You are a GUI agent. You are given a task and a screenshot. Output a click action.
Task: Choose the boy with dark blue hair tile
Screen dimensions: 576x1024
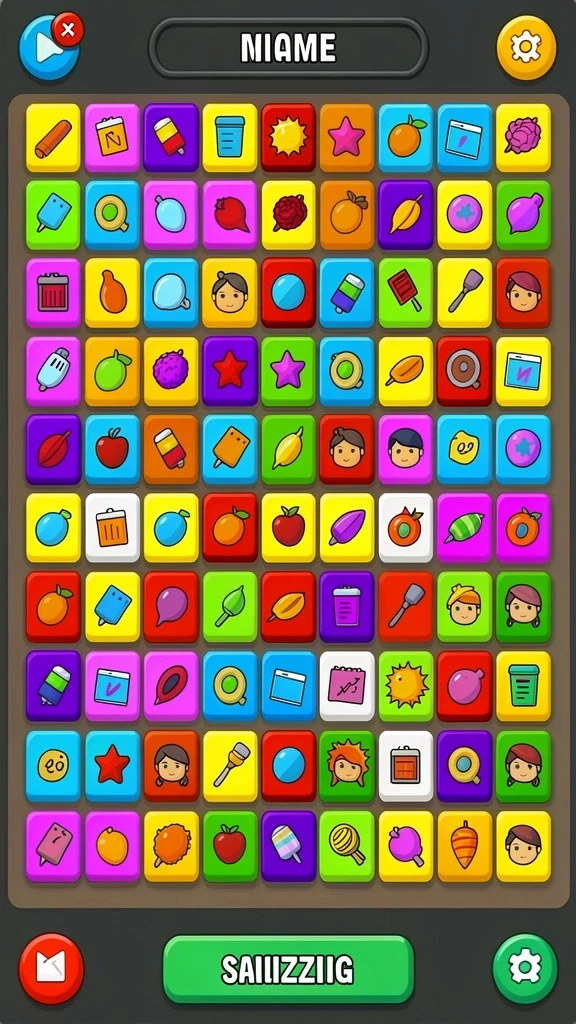tap(406, 449)
